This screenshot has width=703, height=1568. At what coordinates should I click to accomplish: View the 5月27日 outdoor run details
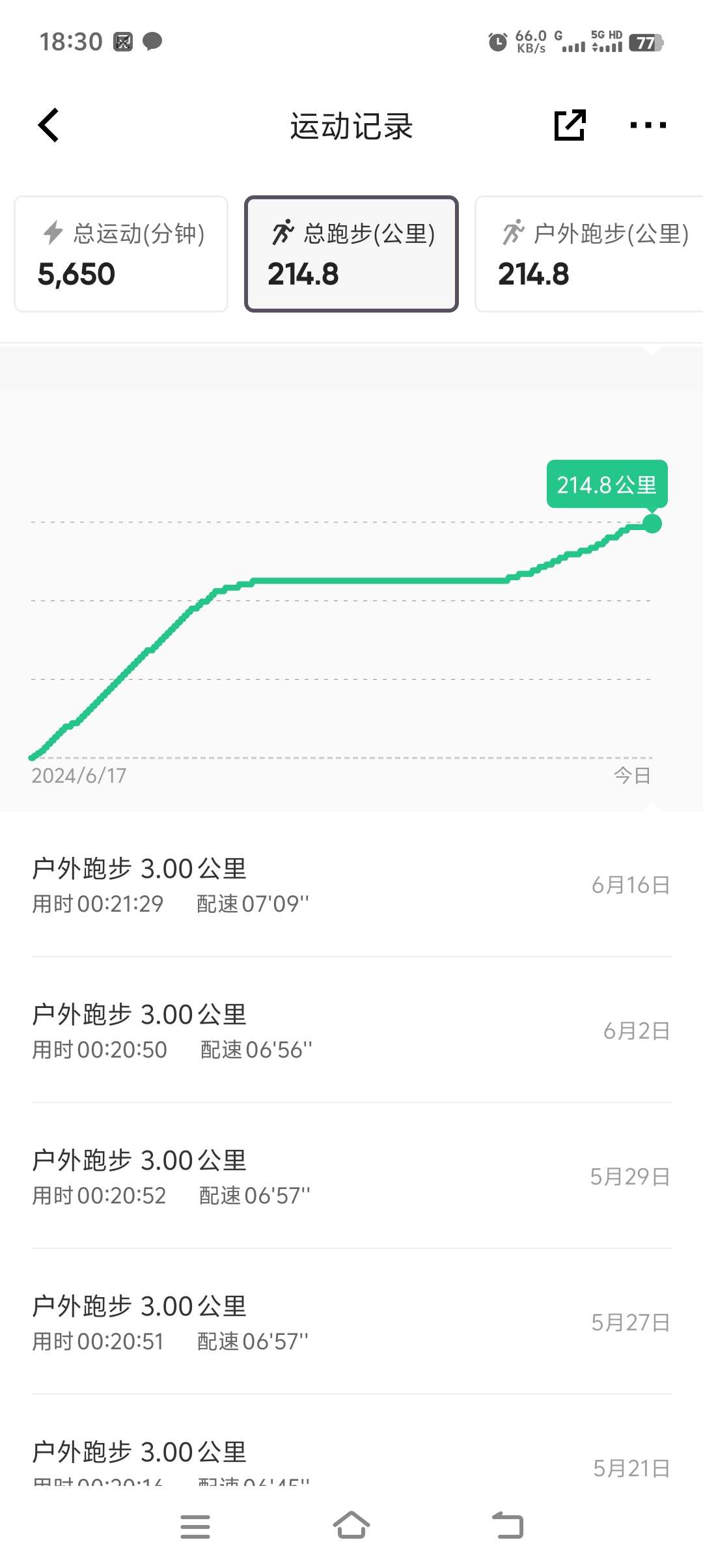351,1322
